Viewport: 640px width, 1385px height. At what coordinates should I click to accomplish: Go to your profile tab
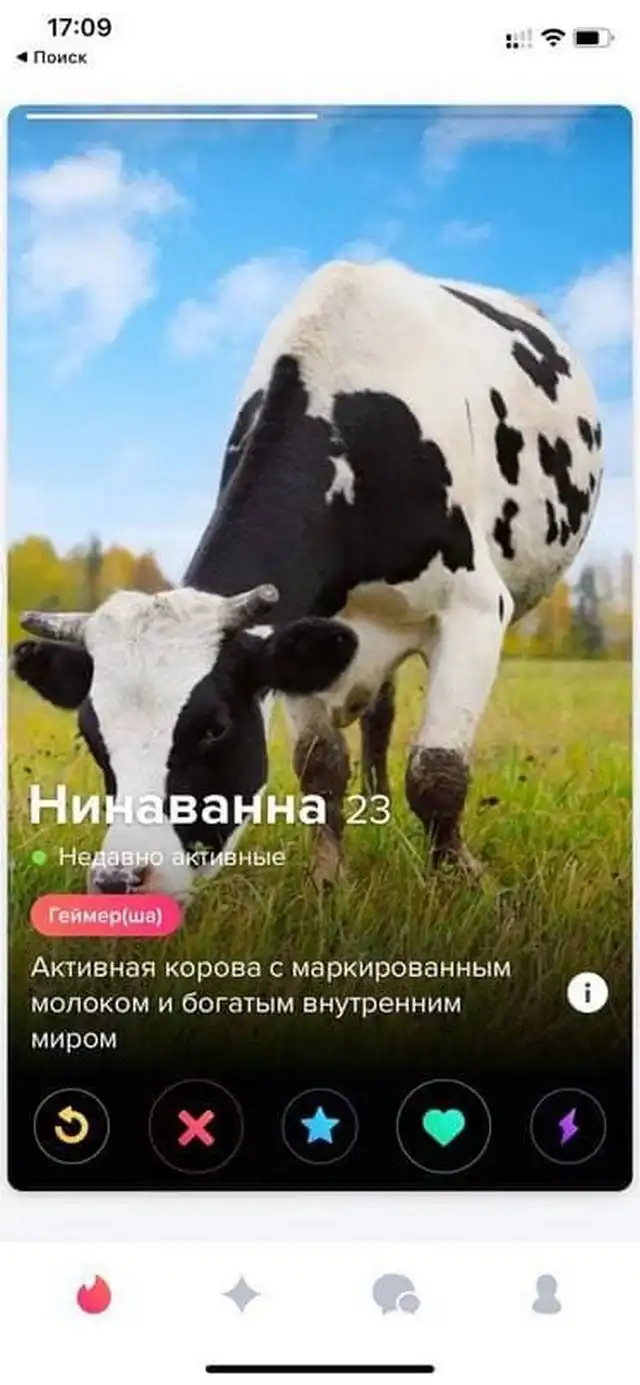[546, 1296]
